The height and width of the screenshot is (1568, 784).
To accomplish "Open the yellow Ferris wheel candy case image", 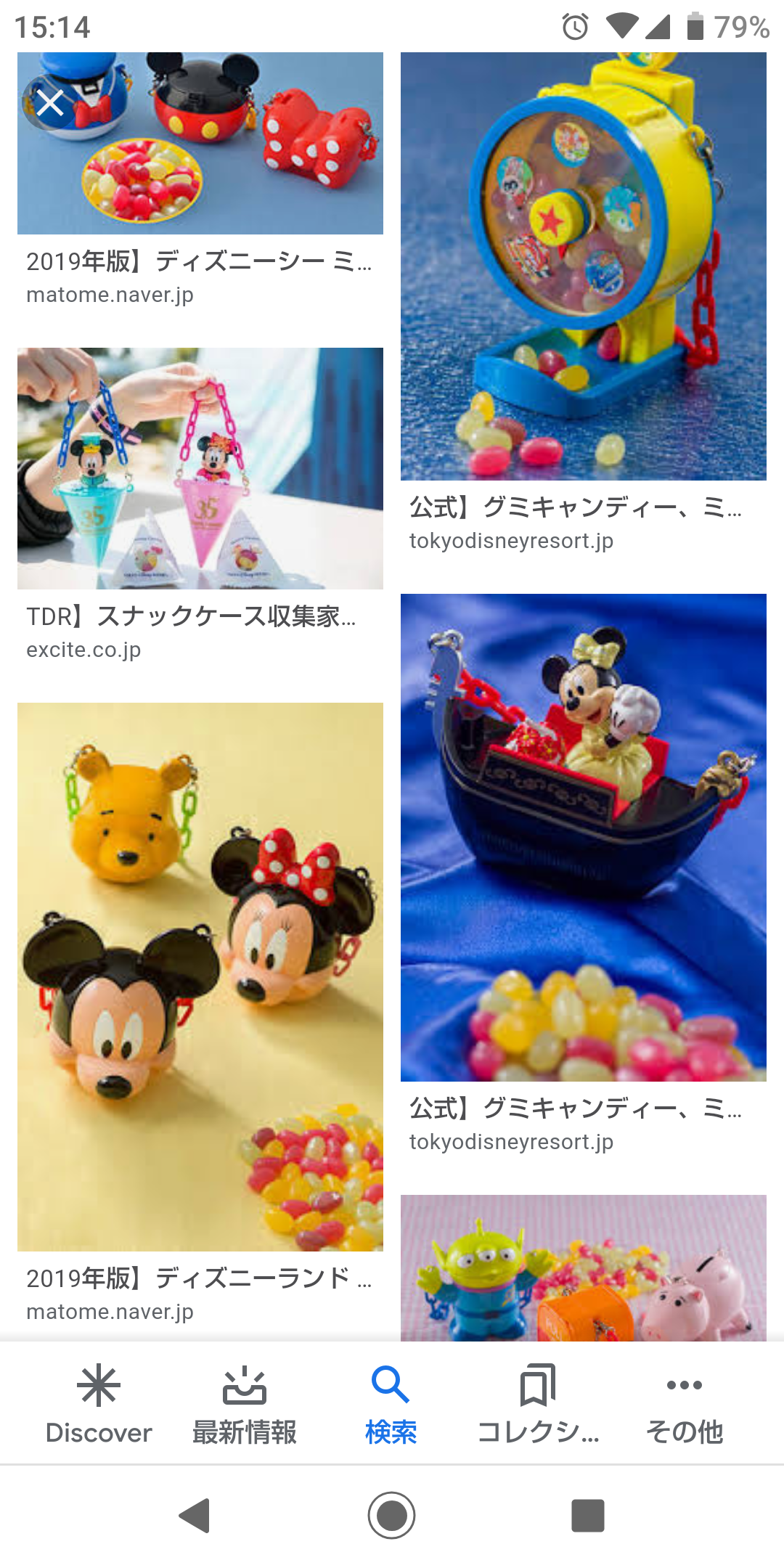I will coord(583,266).
